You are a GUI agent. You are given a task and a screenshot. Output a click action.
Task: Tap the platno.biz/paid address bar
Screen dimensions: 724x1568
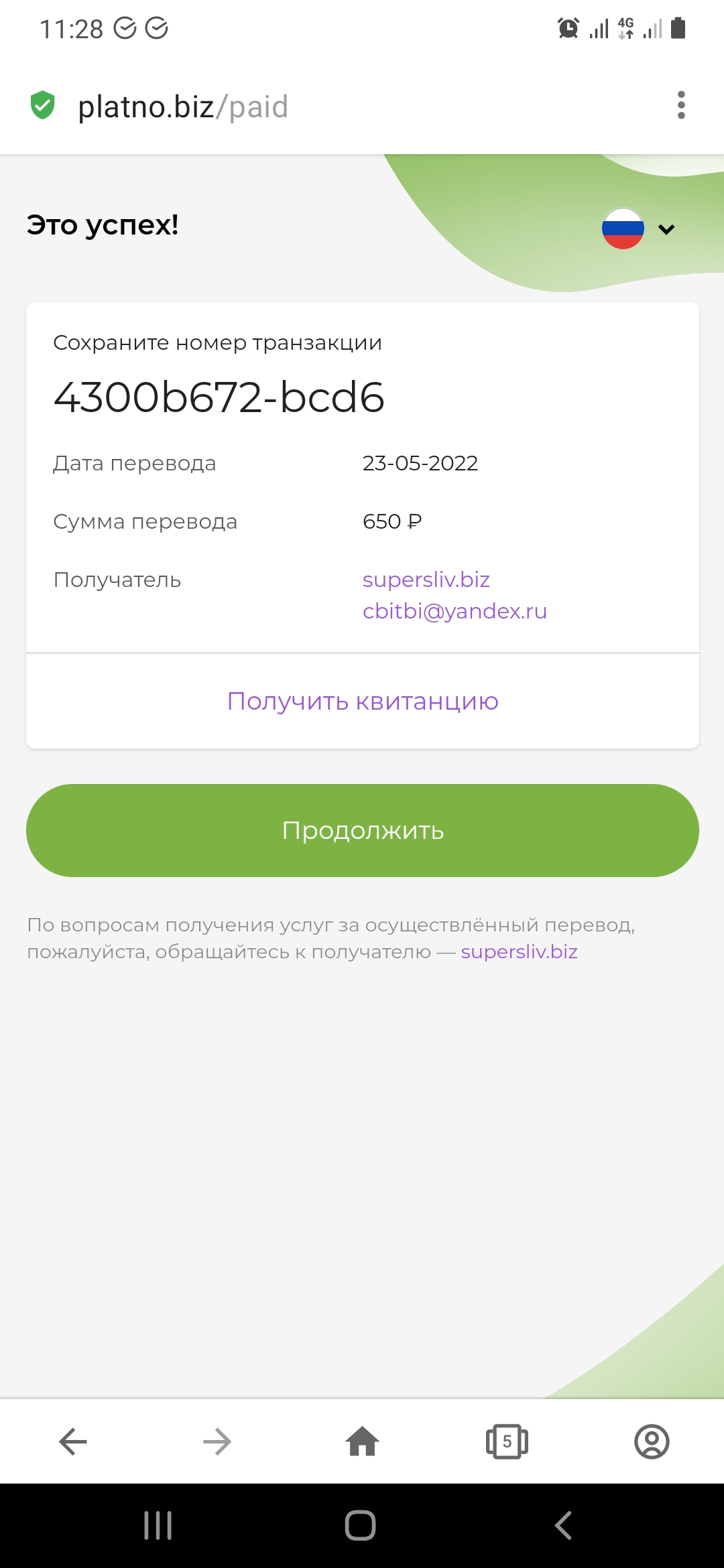[x=183, y=107]
